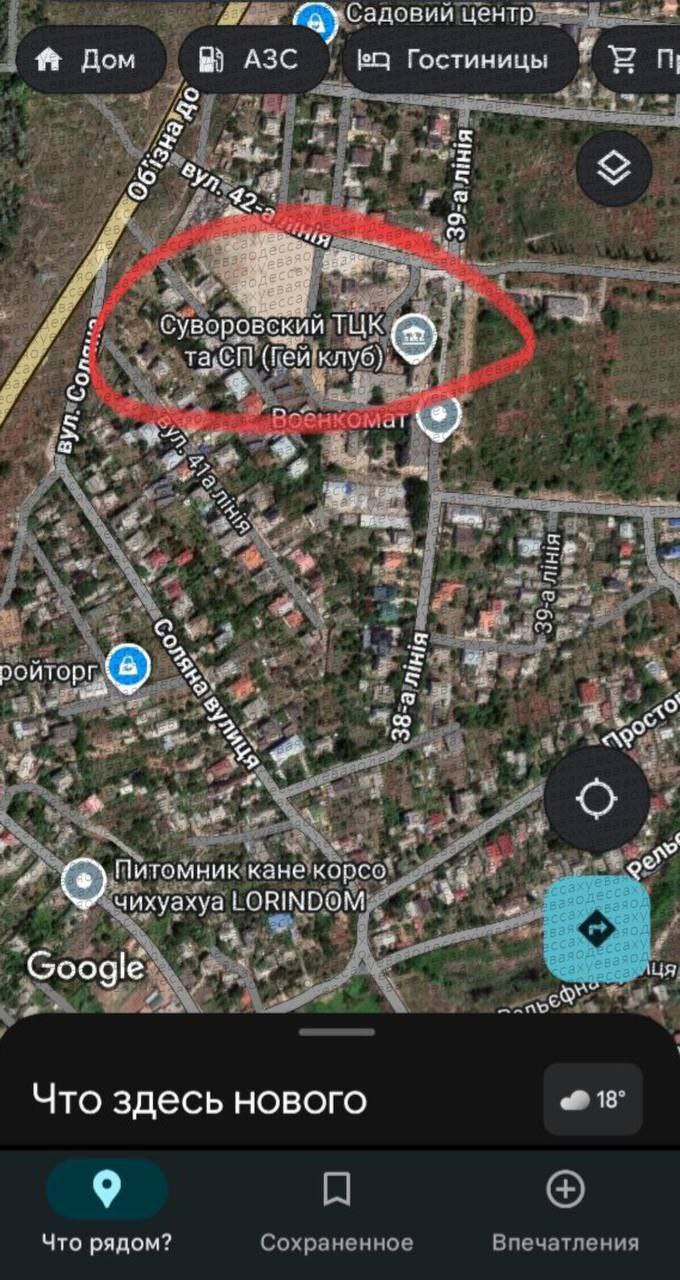Viewport: 680px width, 1280px height.
Task: Start directions with the turquoise route button
Action: 598,930
